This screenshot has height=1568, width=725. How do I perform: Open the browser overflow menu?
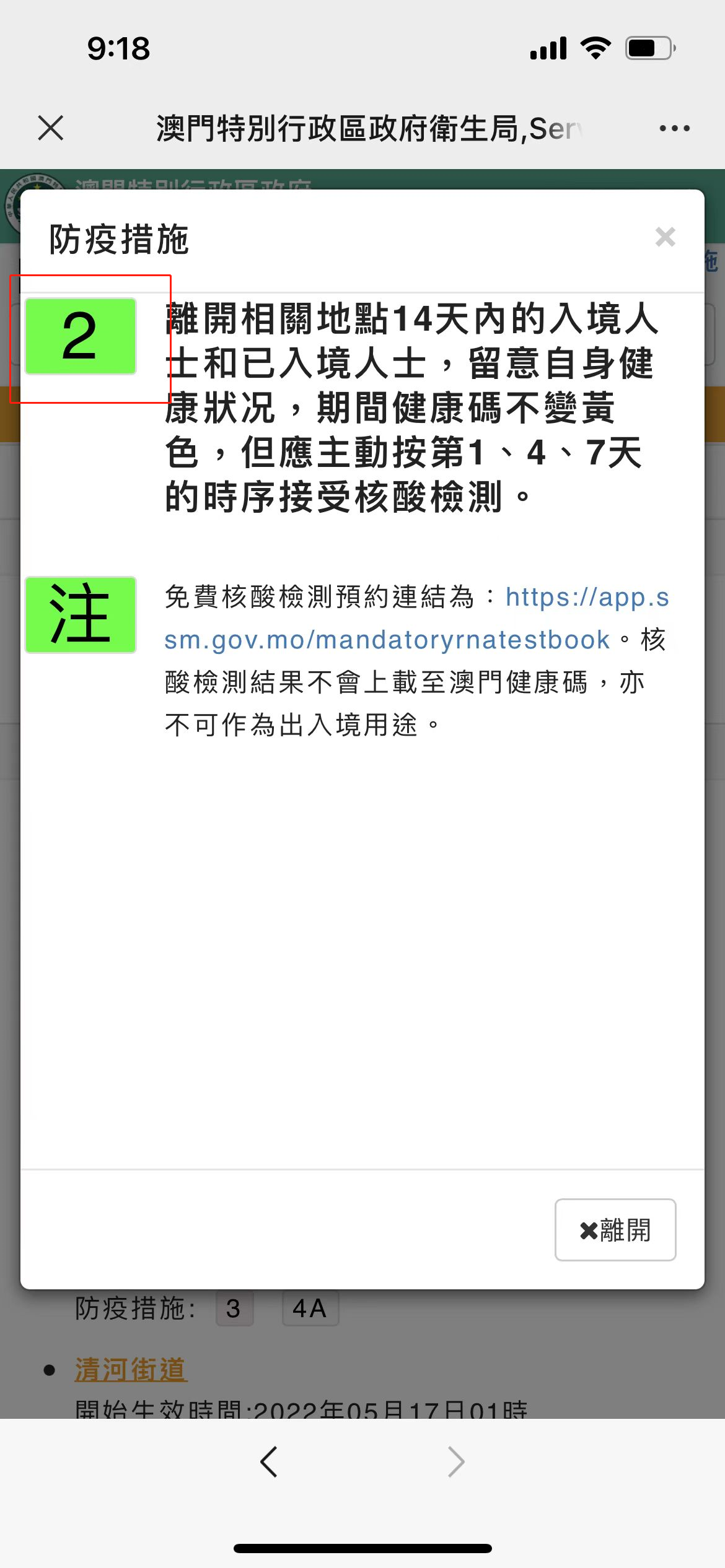pos(674,128)
